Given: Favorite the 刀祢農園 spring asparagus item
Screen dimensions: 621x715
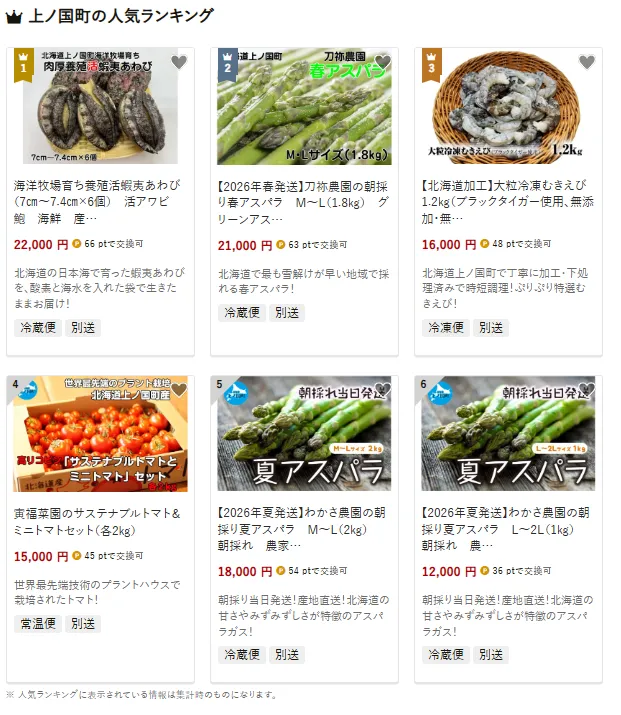Looking at the screenshot, I should tap(383, 63).
